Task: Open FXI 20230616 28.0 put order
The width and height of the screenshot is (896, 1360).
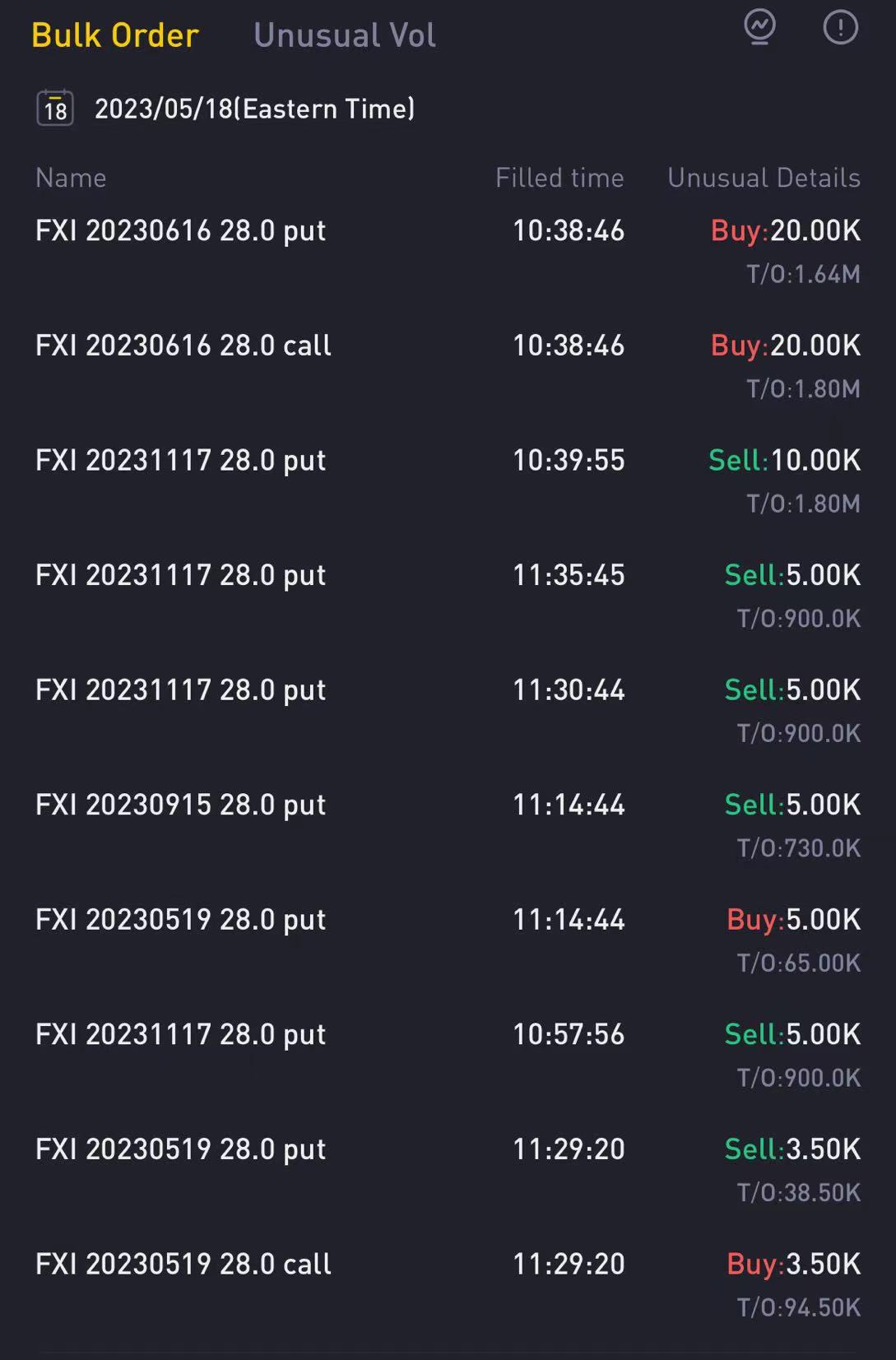Action: click(181, 231)
